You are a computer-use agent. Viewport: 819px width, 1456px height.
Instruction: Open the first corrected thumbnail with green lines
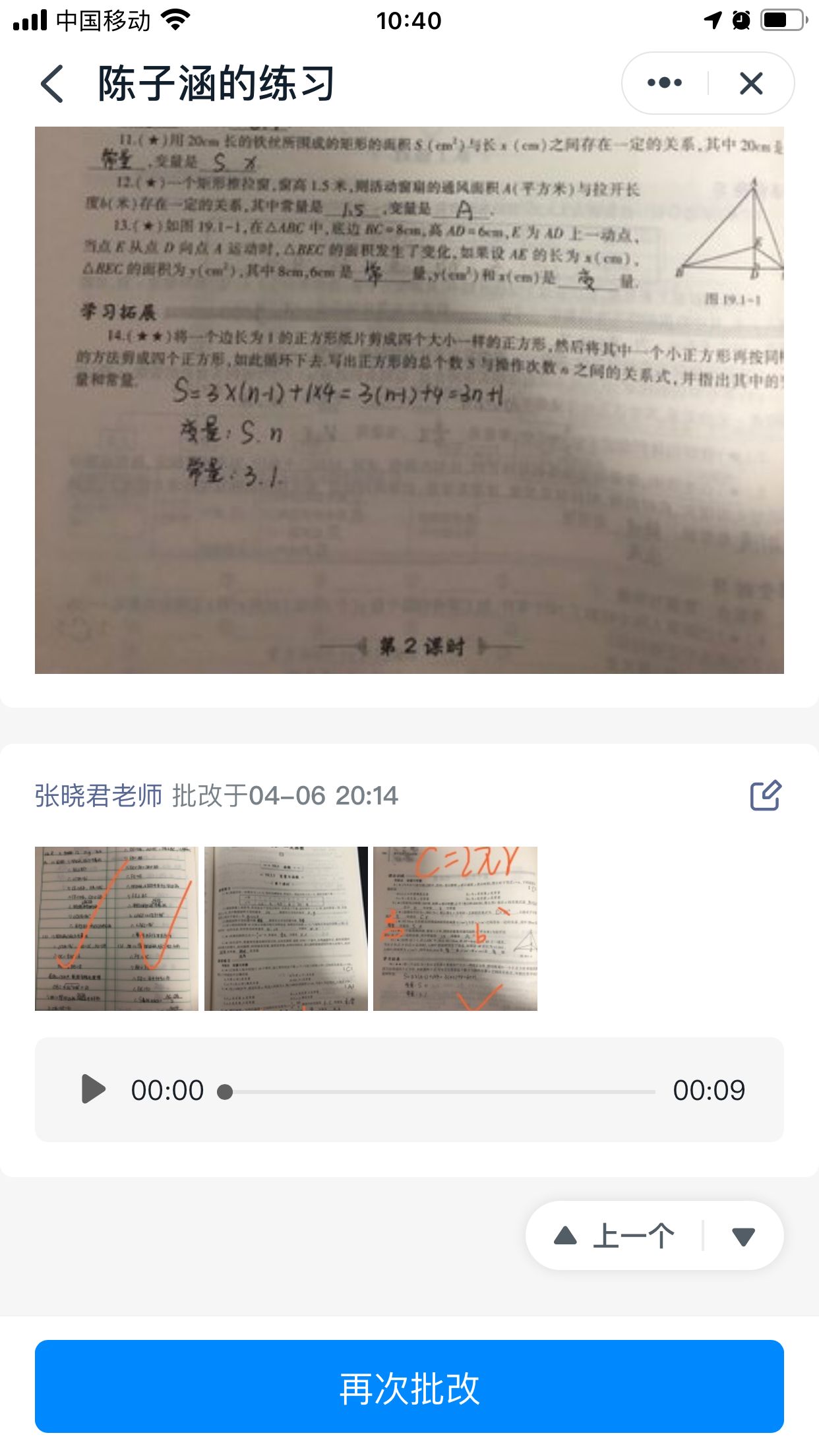pos(117,928)
